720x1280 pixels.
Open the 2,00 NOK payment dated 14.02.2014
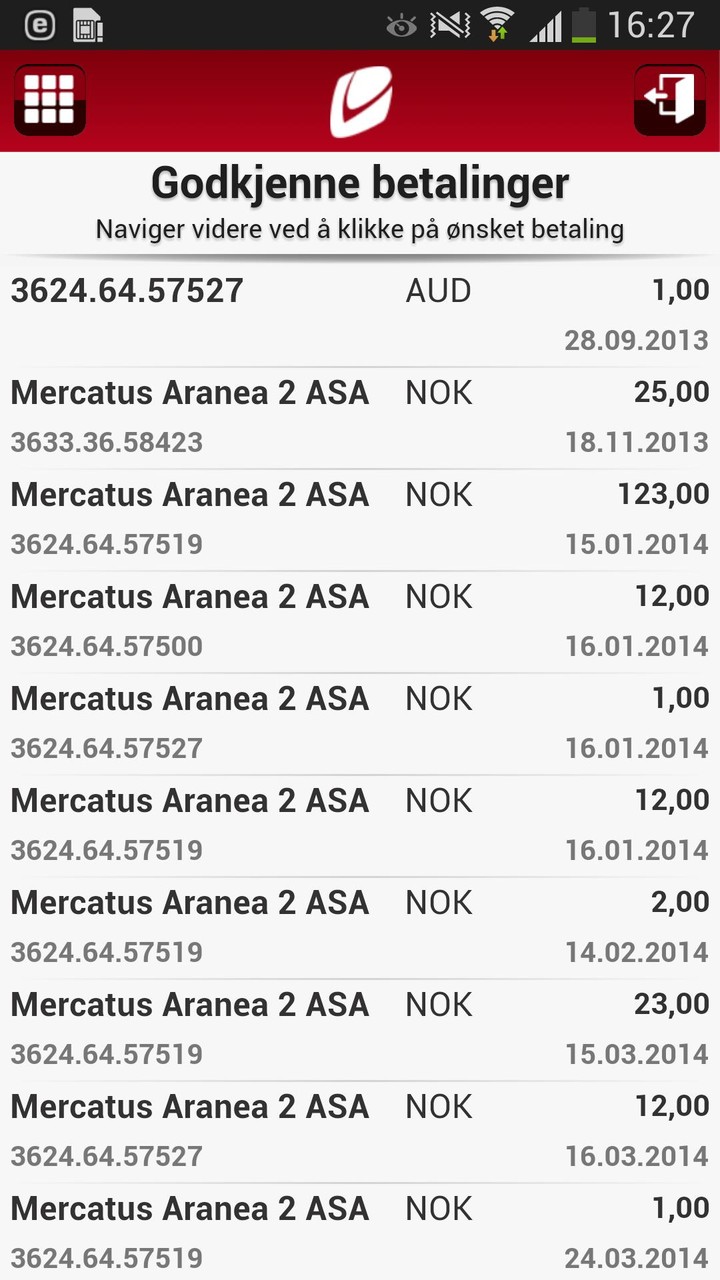[360, 927]
